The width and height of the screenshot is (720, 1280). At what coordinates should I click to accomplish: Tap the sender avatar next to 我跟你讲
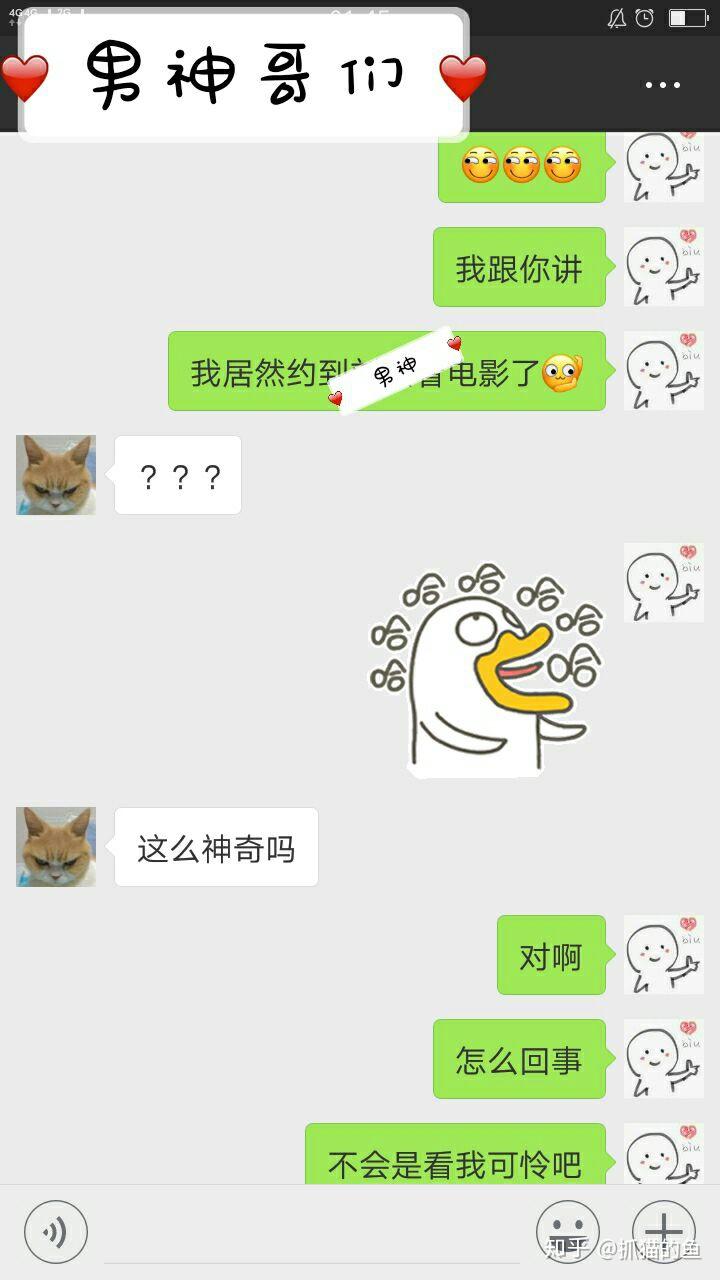click(664, 267)
